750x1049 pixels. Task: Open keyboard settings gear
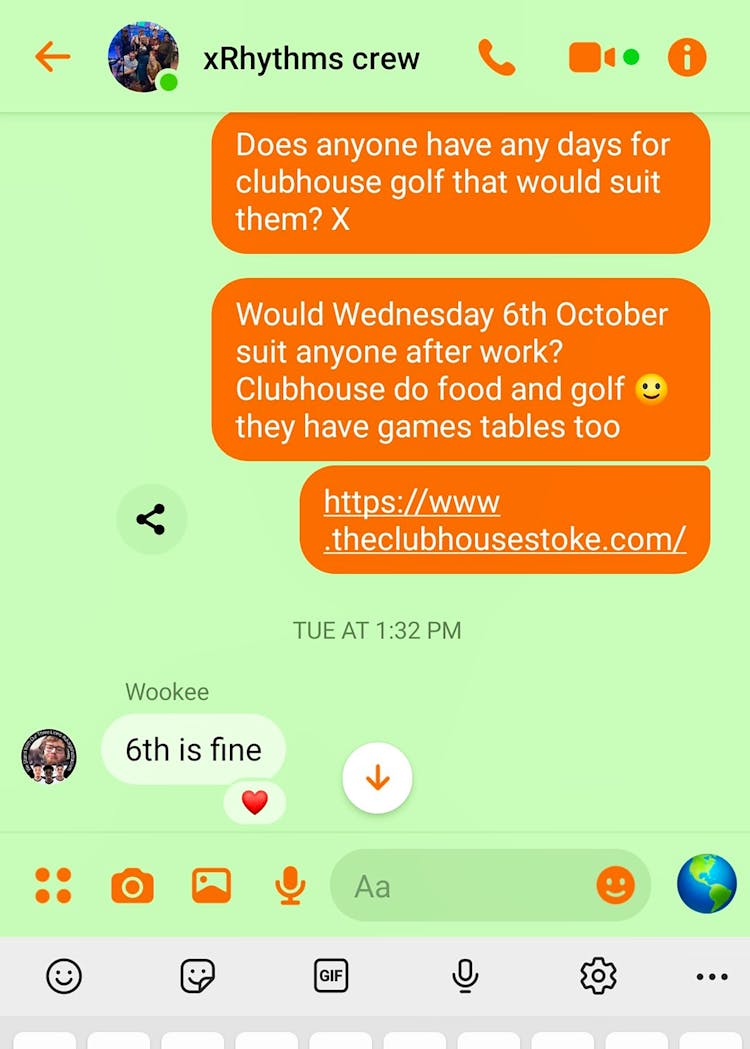[x=598, y=975]
